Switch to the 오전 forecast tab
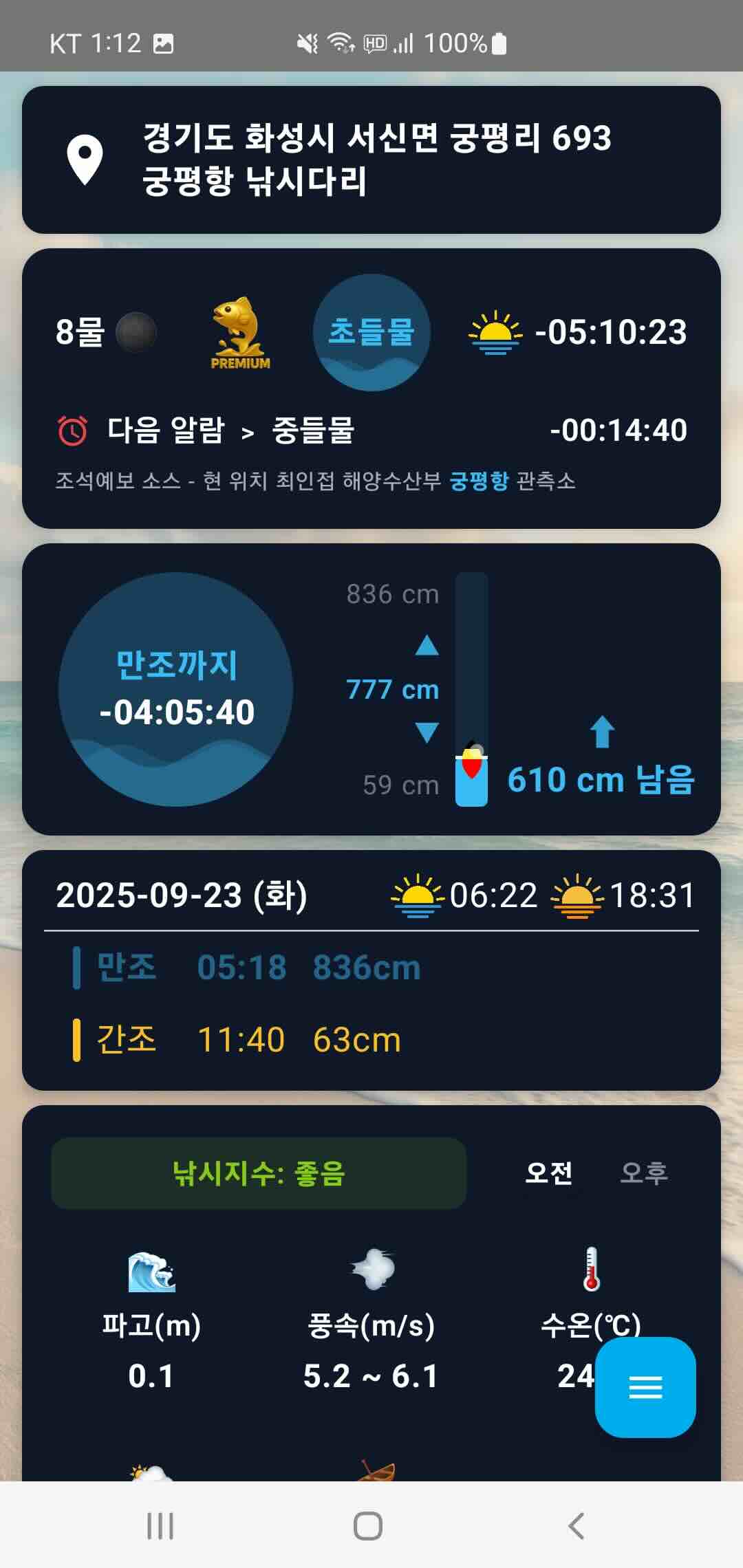This screenshot has width=743, height=1568. click(548, 1173)
